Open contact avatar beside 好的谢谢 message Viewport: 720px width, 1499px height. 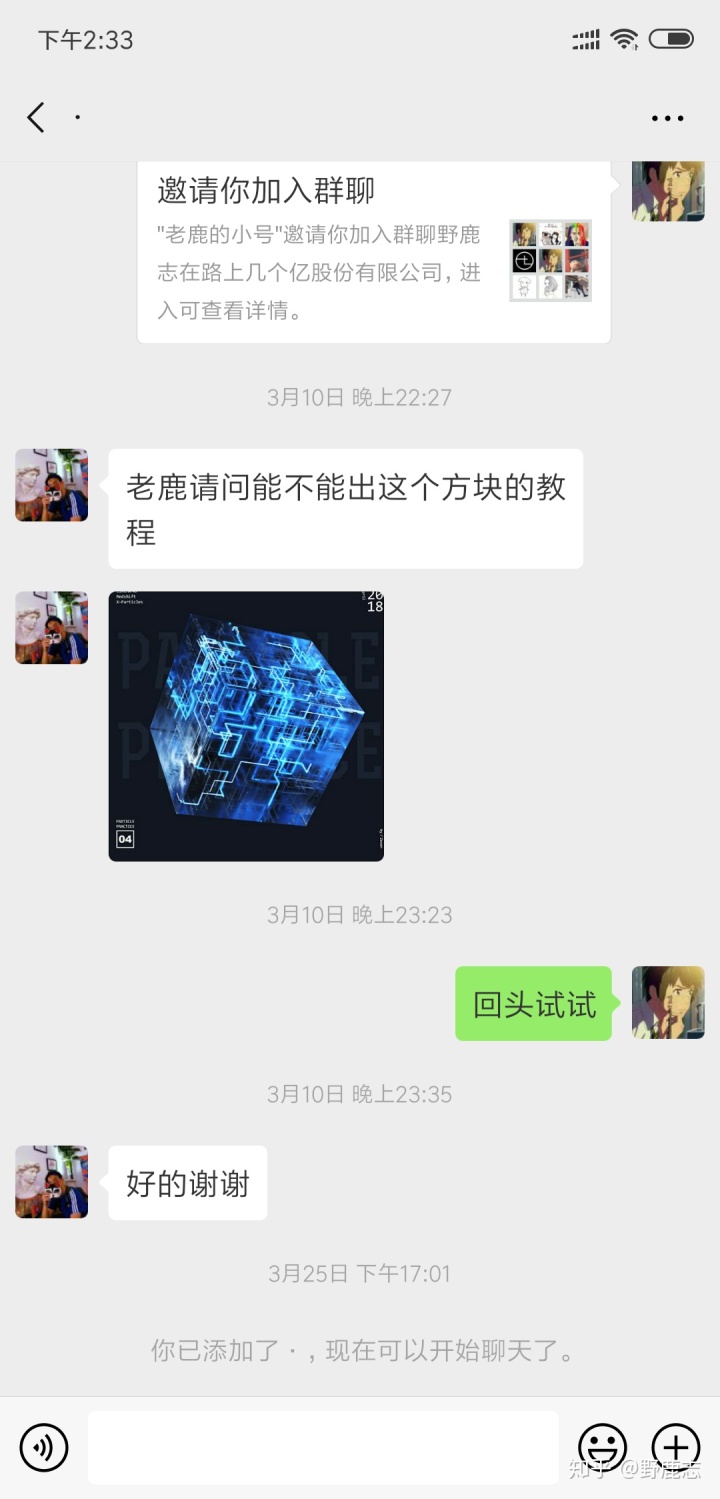pos(52,1182)
